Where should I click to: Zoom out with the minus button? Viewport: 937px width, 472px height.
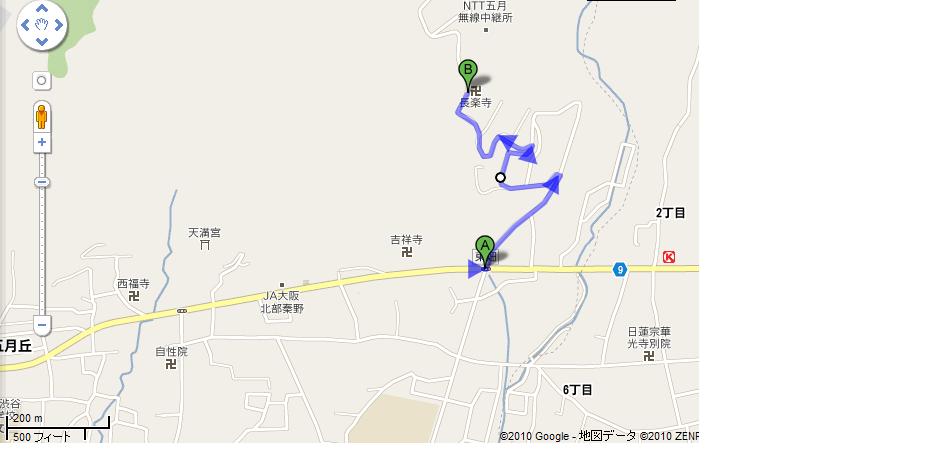pyautogui.click(x=41, y=325)
